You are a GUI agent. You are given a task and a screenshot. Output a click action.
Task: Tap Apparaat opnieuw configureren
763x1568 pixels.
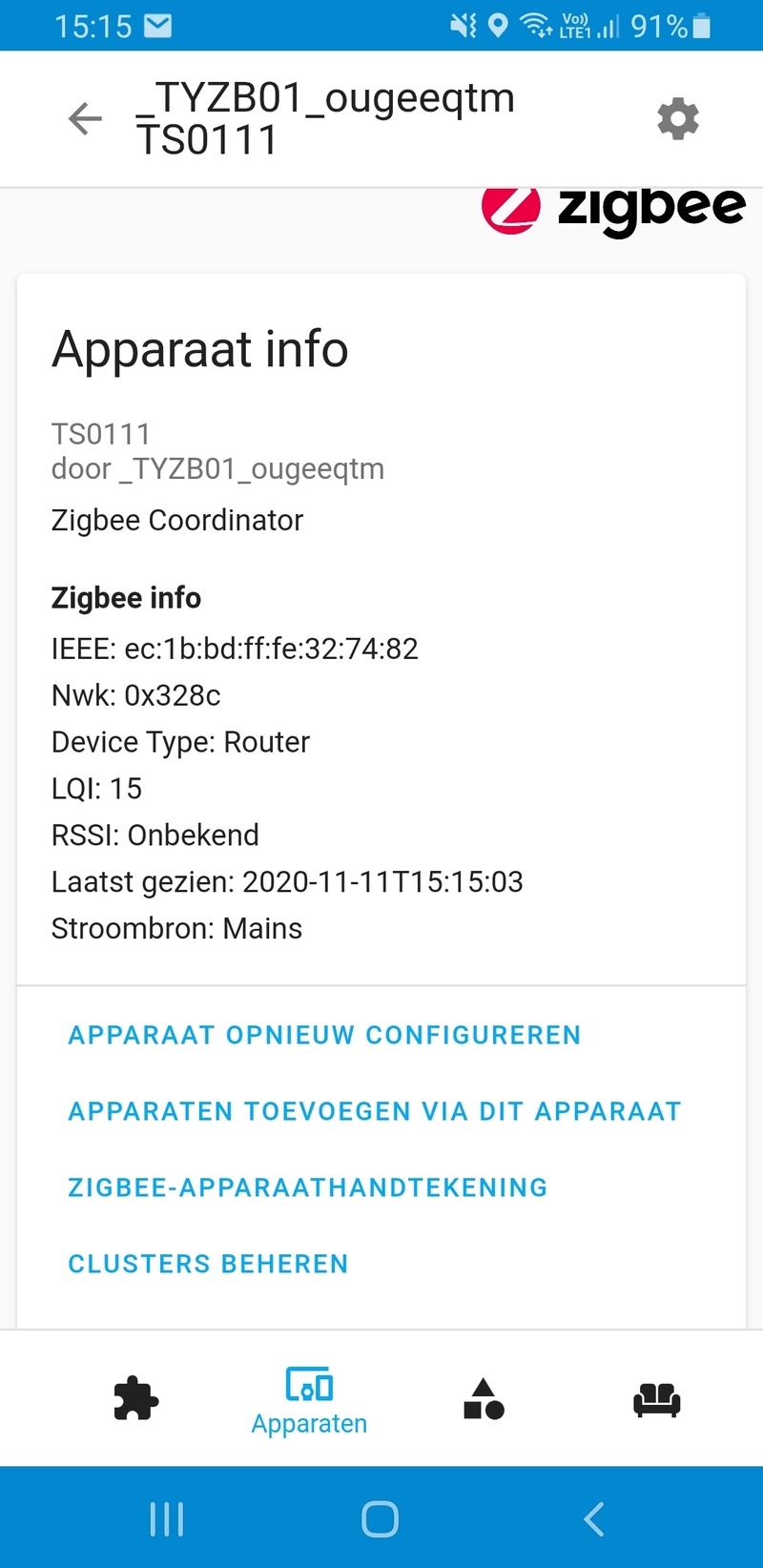[x=324, y=1035]
